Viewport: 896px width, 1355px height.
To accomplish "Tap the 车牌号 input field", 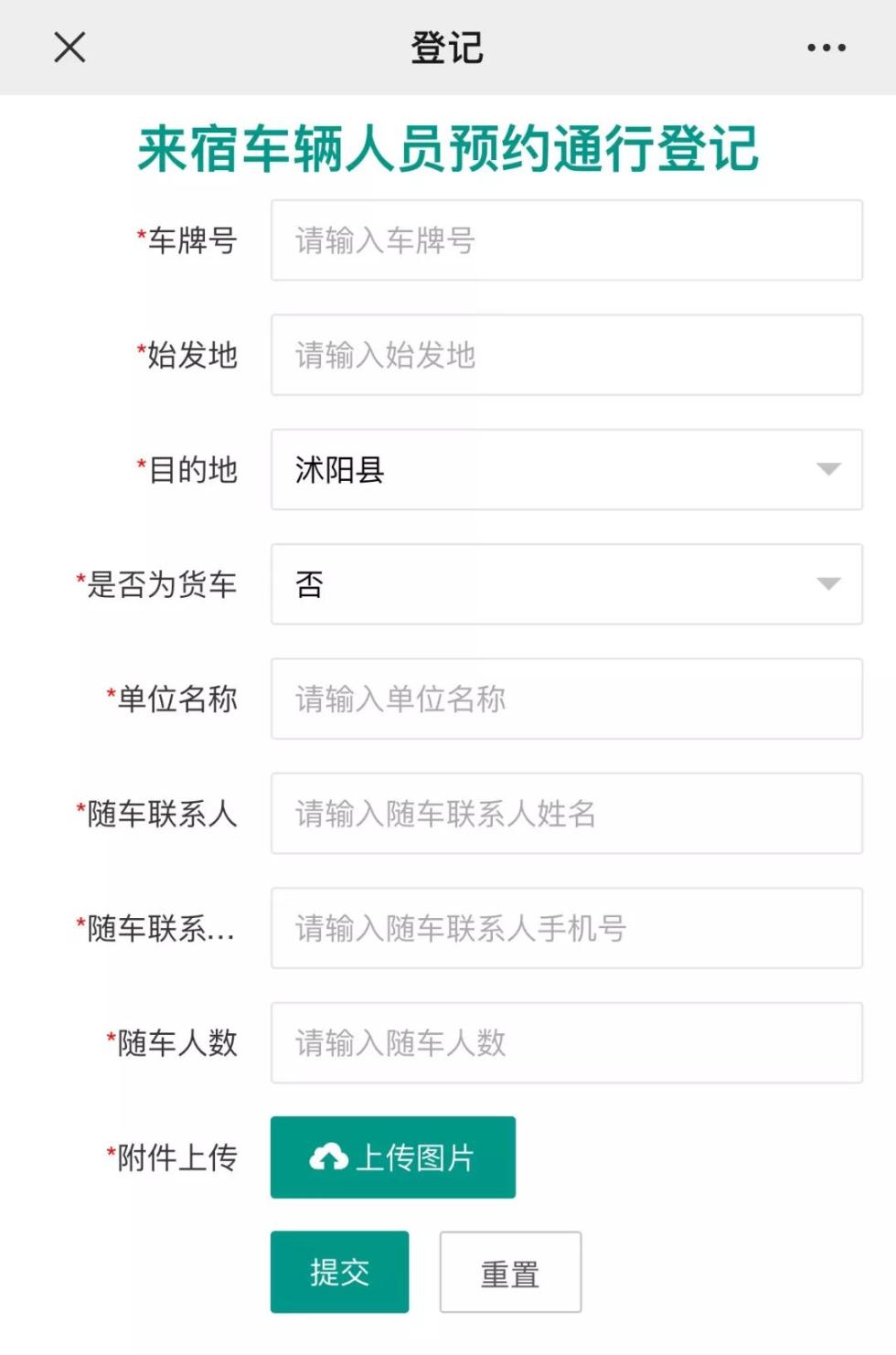I will (566, 240).
